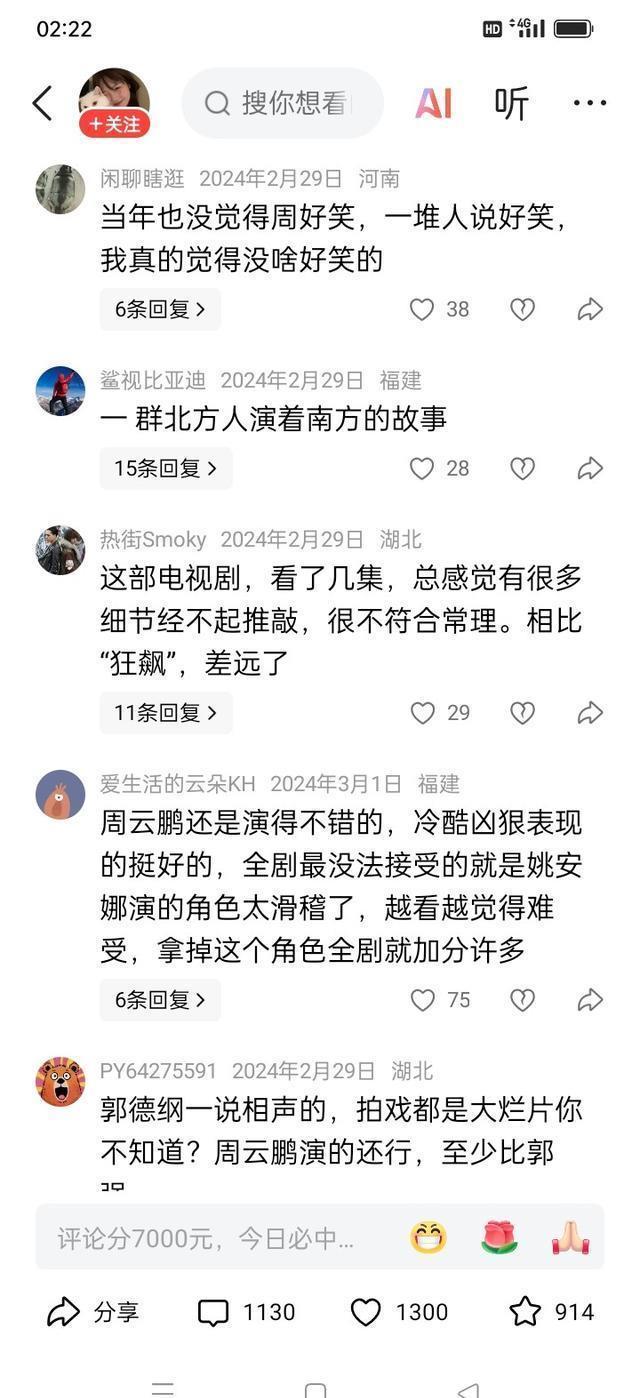The image size is (640, 1398).
Task: Open the search field at the top
Action: click(283, 103)
